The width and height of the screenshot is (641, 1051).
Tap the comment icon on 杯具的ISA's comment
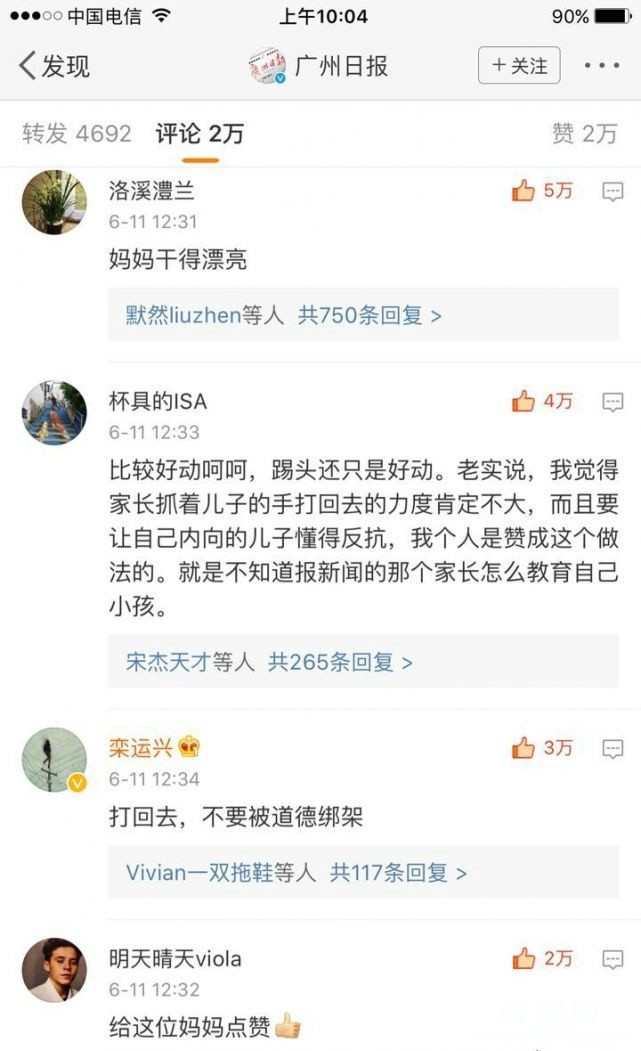pos(612,401)
